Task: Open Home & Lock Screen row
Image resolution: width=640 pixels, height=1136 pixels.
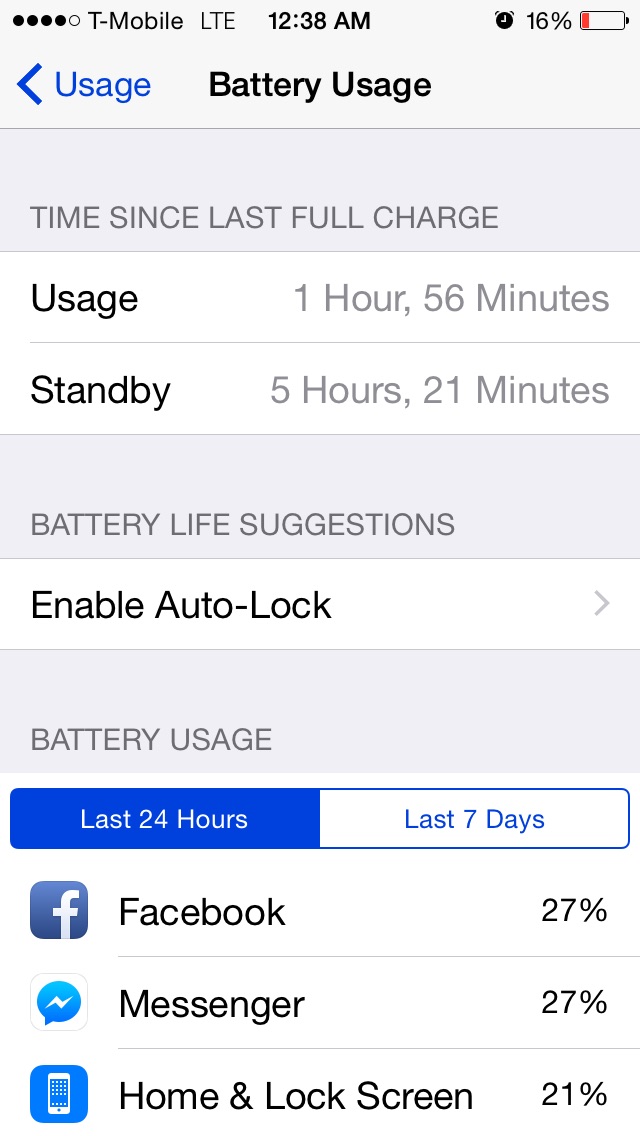Action: pyautogui.click(x=320, y=1093)
